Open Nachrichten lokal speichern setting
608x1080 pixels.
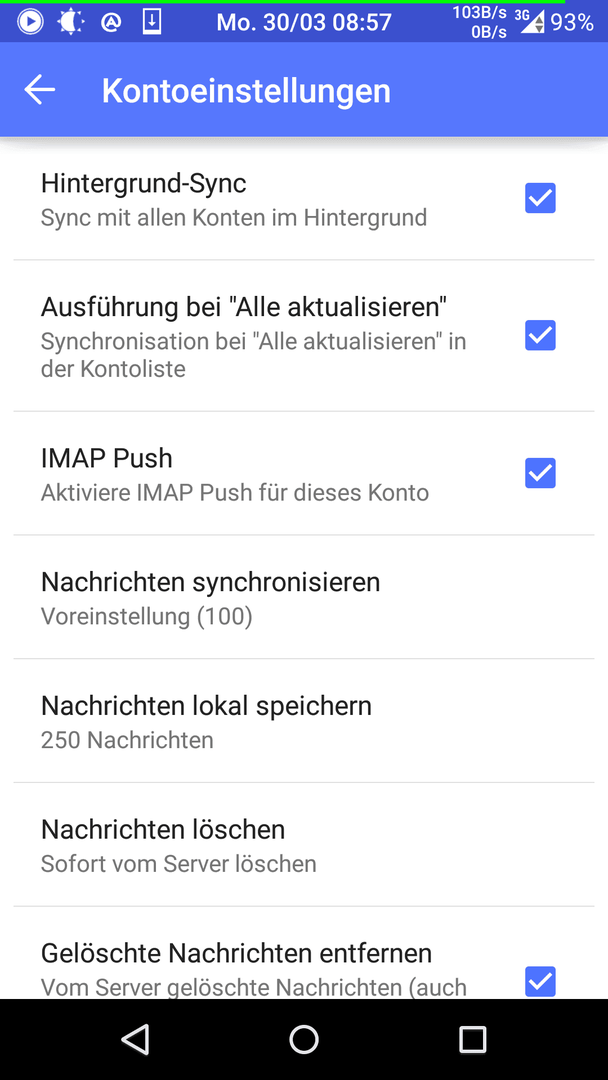304,721
